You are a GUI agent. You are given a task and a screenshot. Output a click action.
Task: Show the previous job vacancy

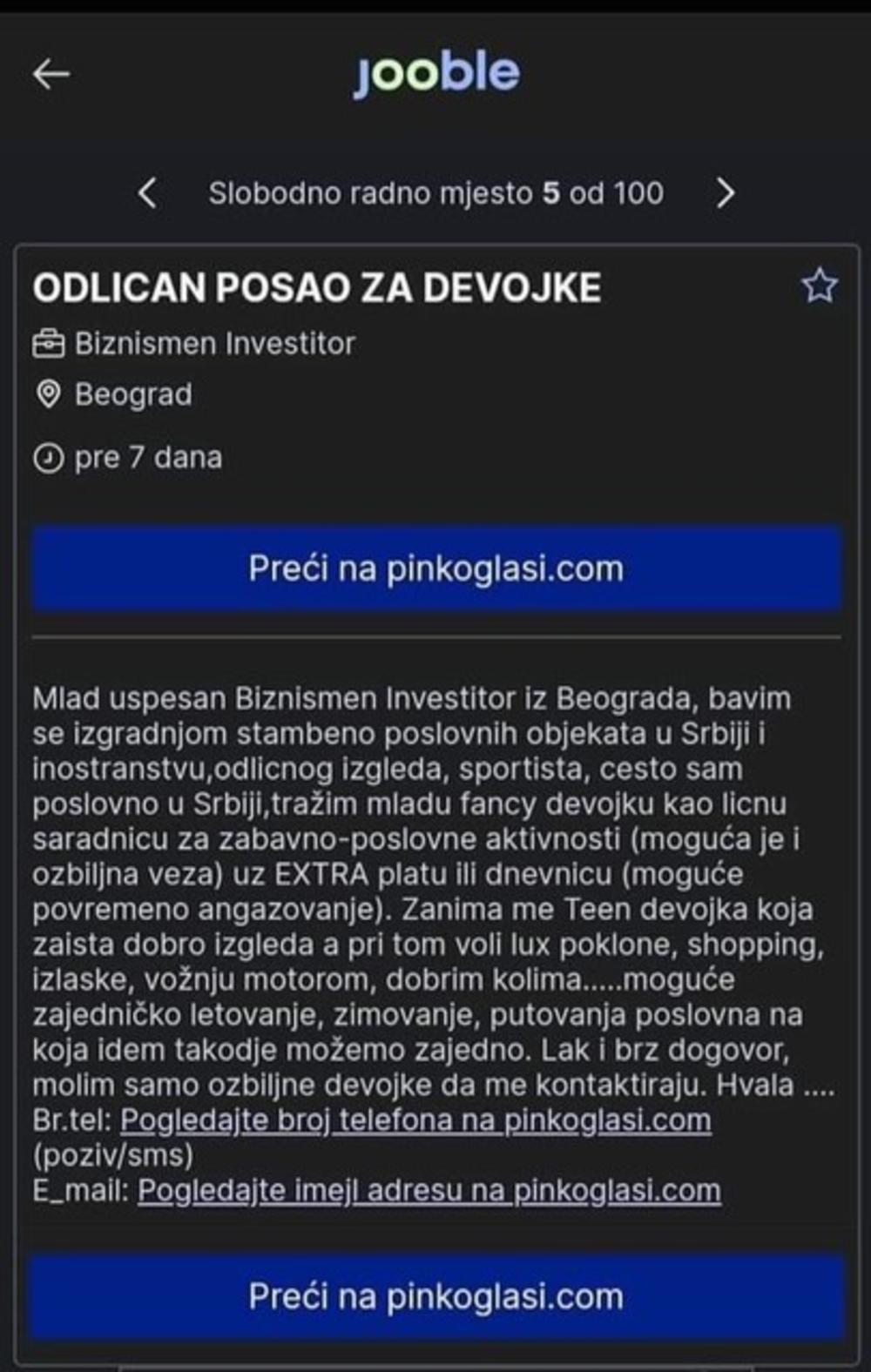pyautogui.click(x=148, y=192)
